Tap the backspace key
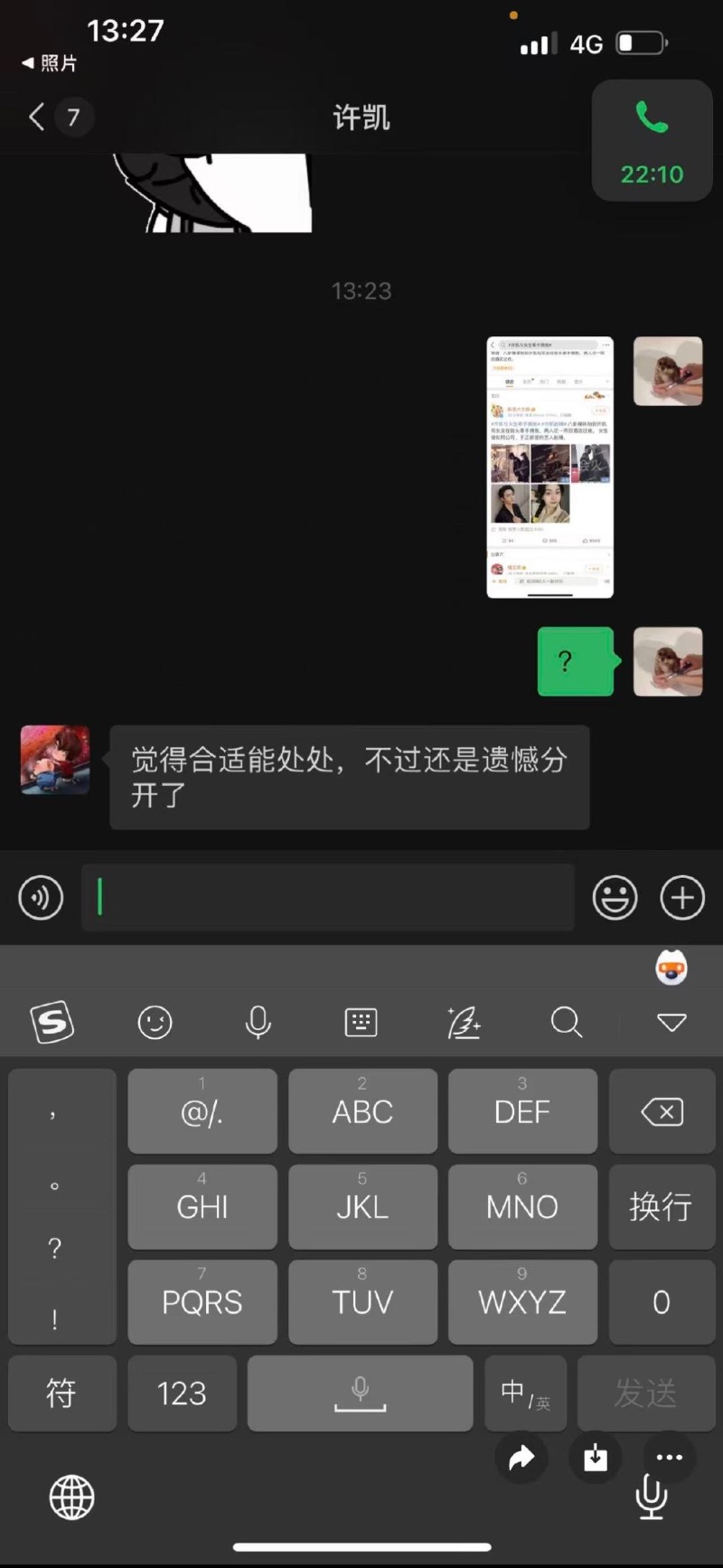Screen dimensions: 723x1568 [662, 1111]
